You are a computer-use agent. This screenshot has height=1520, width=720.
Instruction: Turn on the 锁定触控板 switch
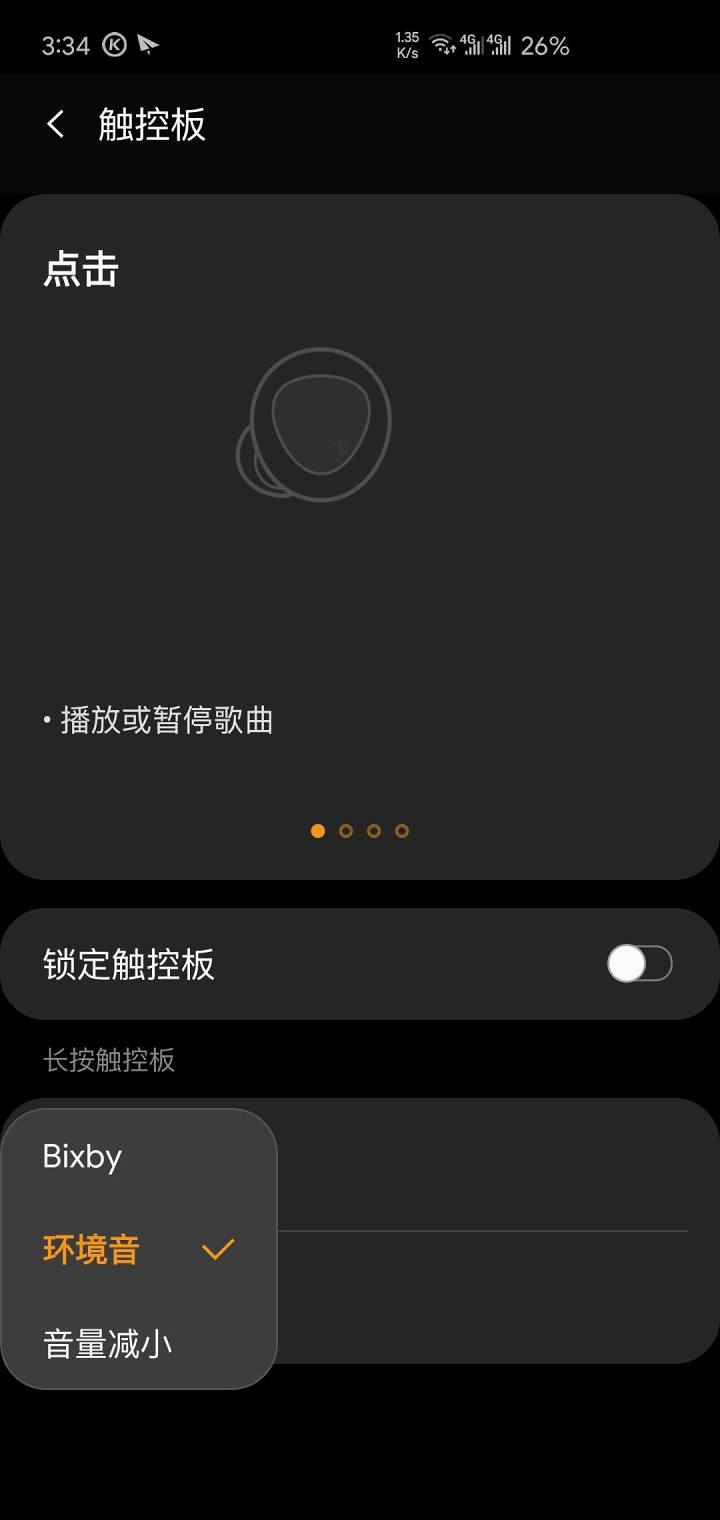point(641,963)
